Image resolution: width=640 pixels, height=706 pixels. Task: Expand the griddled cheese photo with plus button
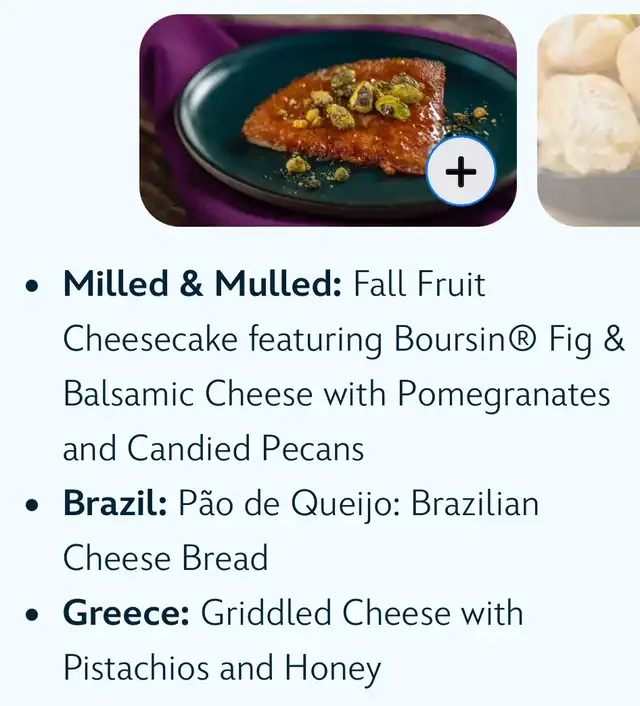coord(460,172)
